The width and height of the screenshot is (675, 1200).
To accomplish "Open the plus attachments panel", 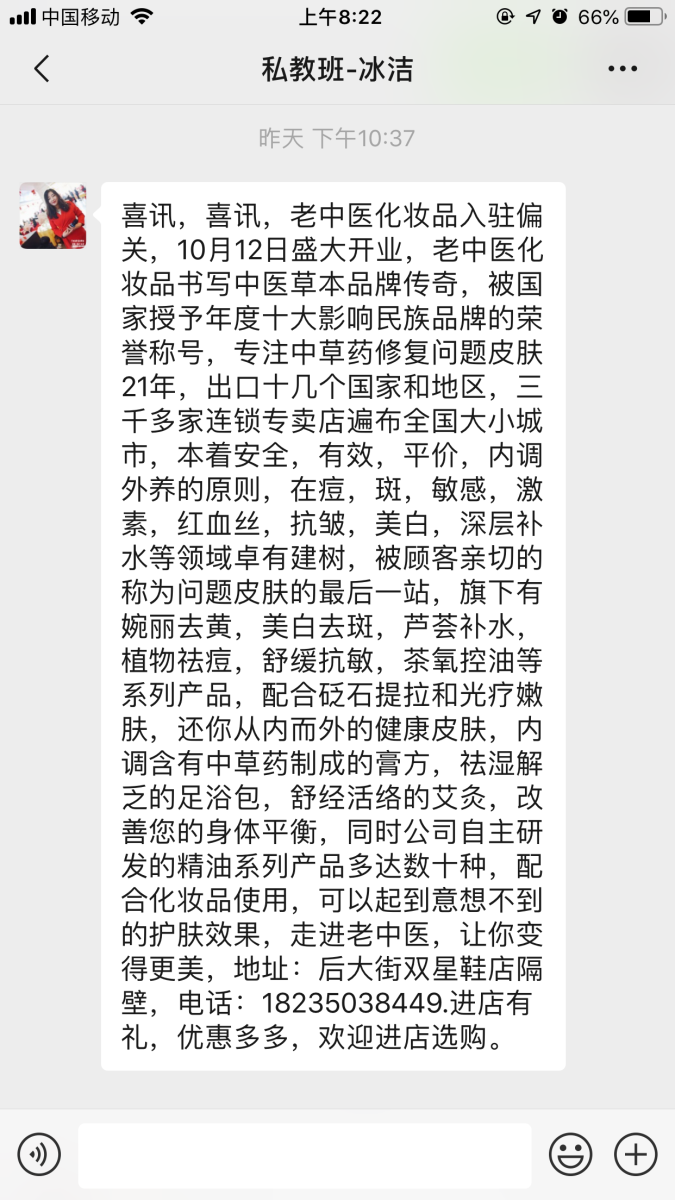I will (635, 1154).
